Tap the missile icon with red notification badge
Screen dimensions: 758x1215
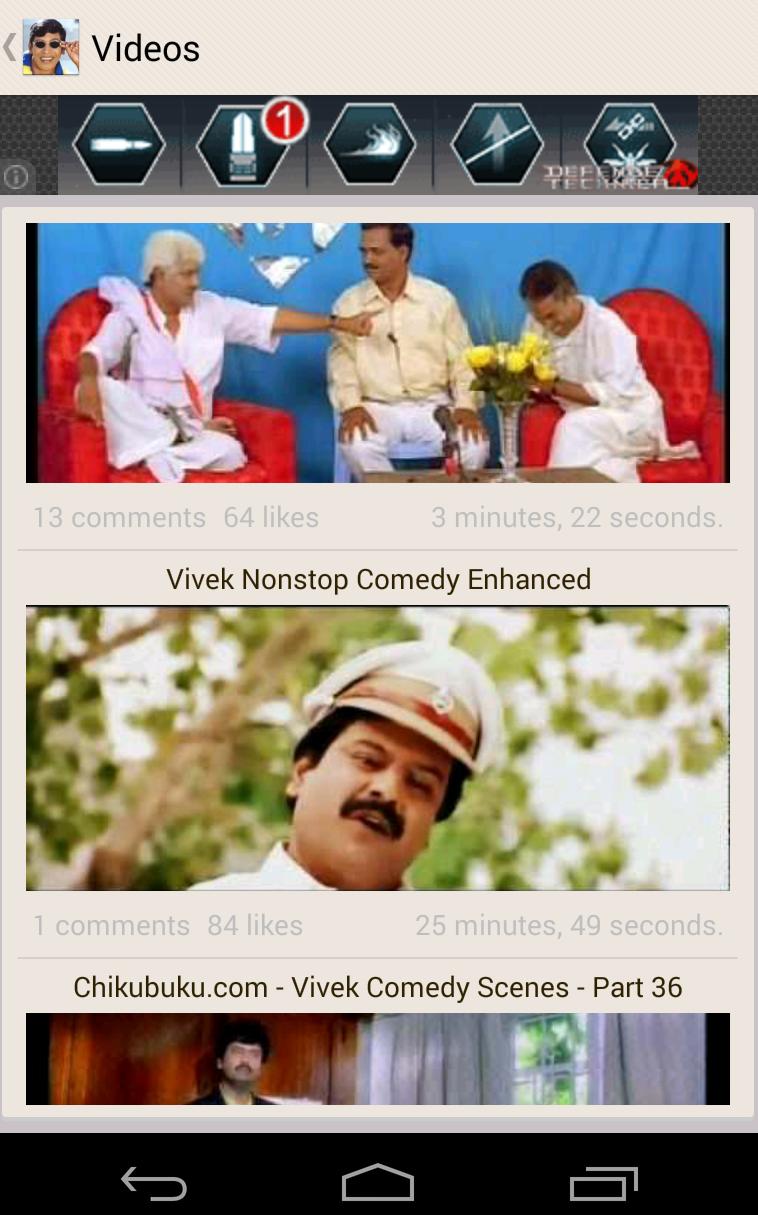tap(244, 144)
